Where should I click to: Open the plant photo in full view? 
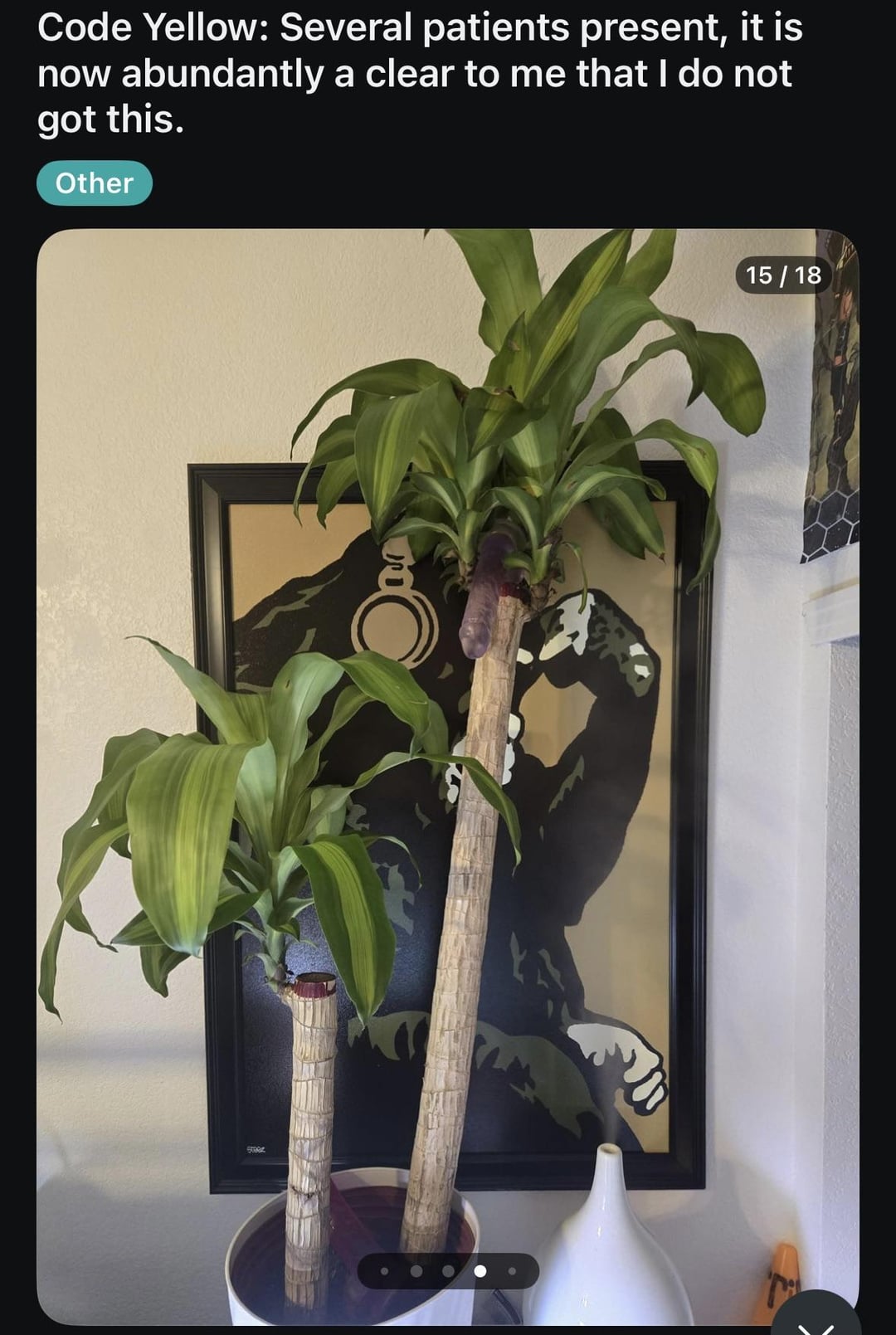pyautogui.click(x=448, y=747)
